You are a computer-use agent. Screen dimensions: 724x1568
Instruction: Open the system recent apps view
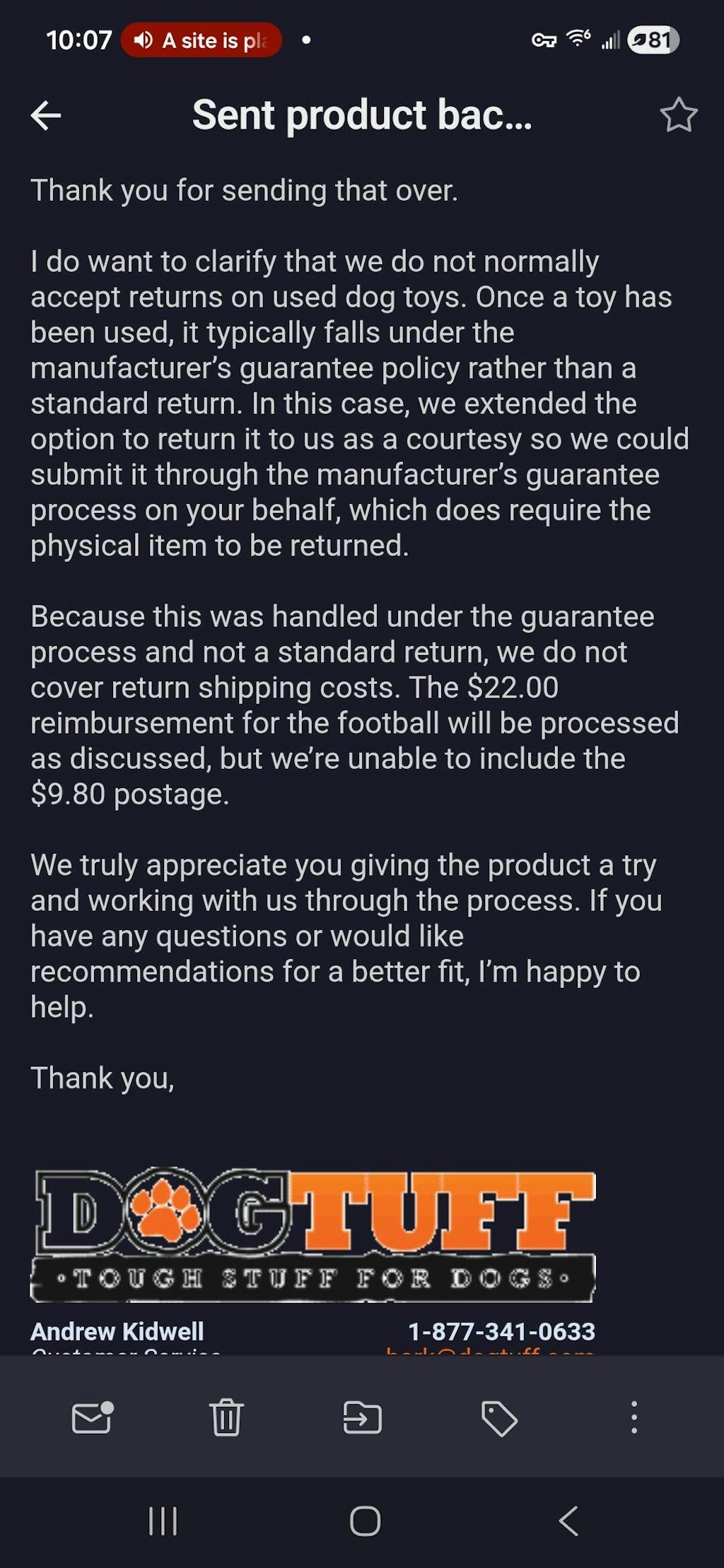coord(163,1521)
